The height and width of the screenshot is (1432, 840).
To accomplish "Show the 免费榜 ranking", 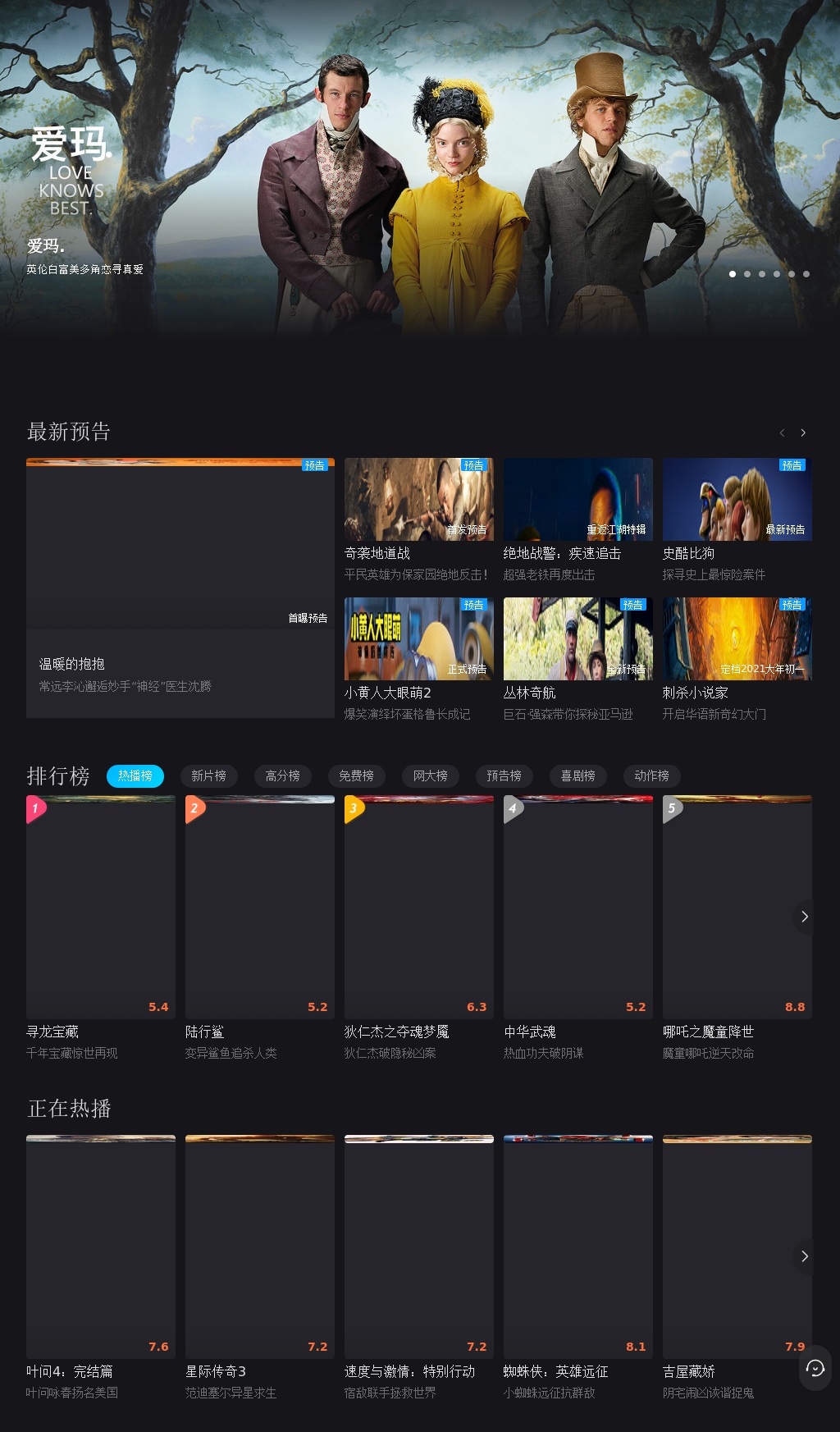I will (x=356, y=776).
